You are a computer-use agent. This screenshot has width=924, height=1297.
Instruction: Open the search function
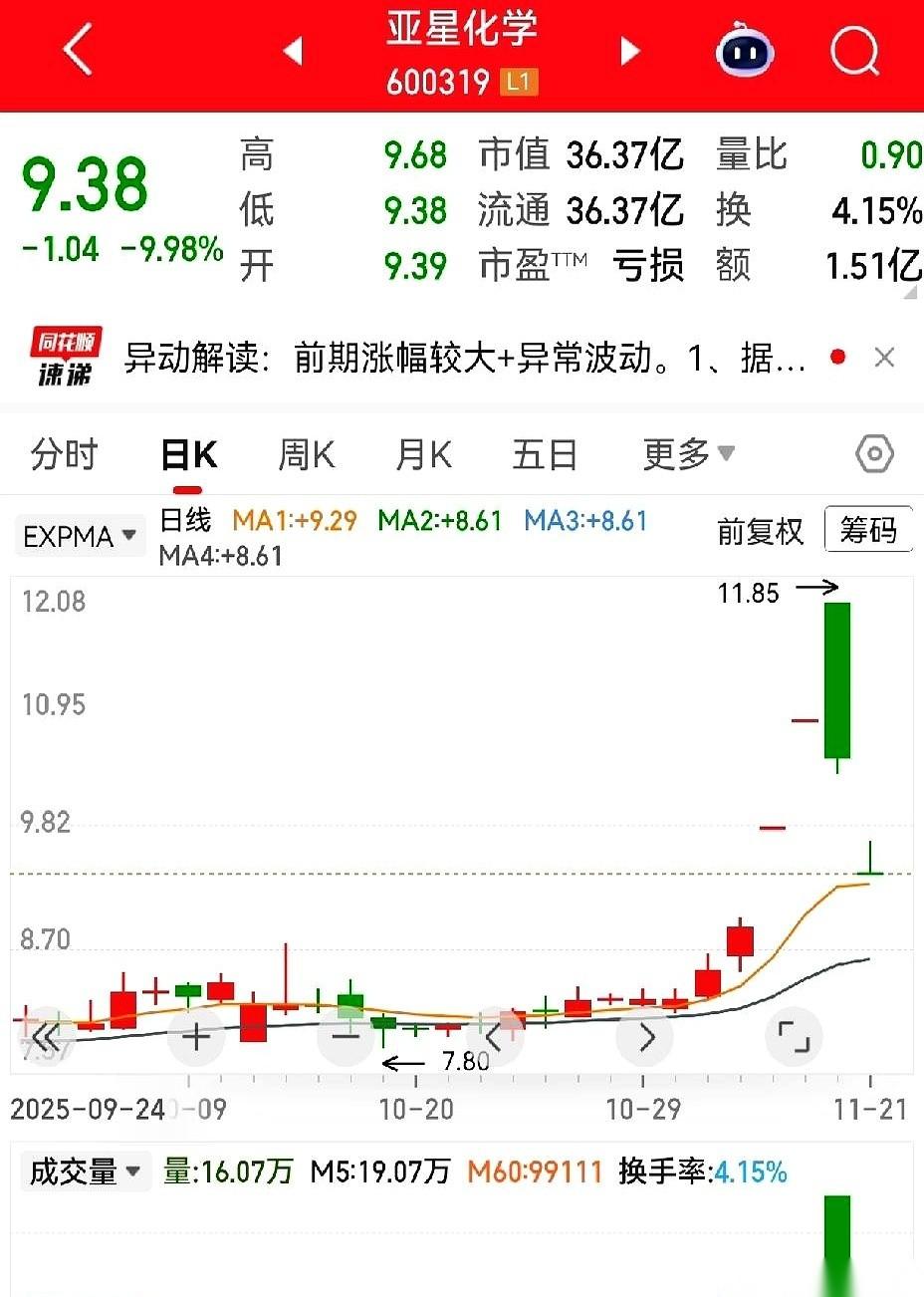pyautogui.click(x=854, y=51)
